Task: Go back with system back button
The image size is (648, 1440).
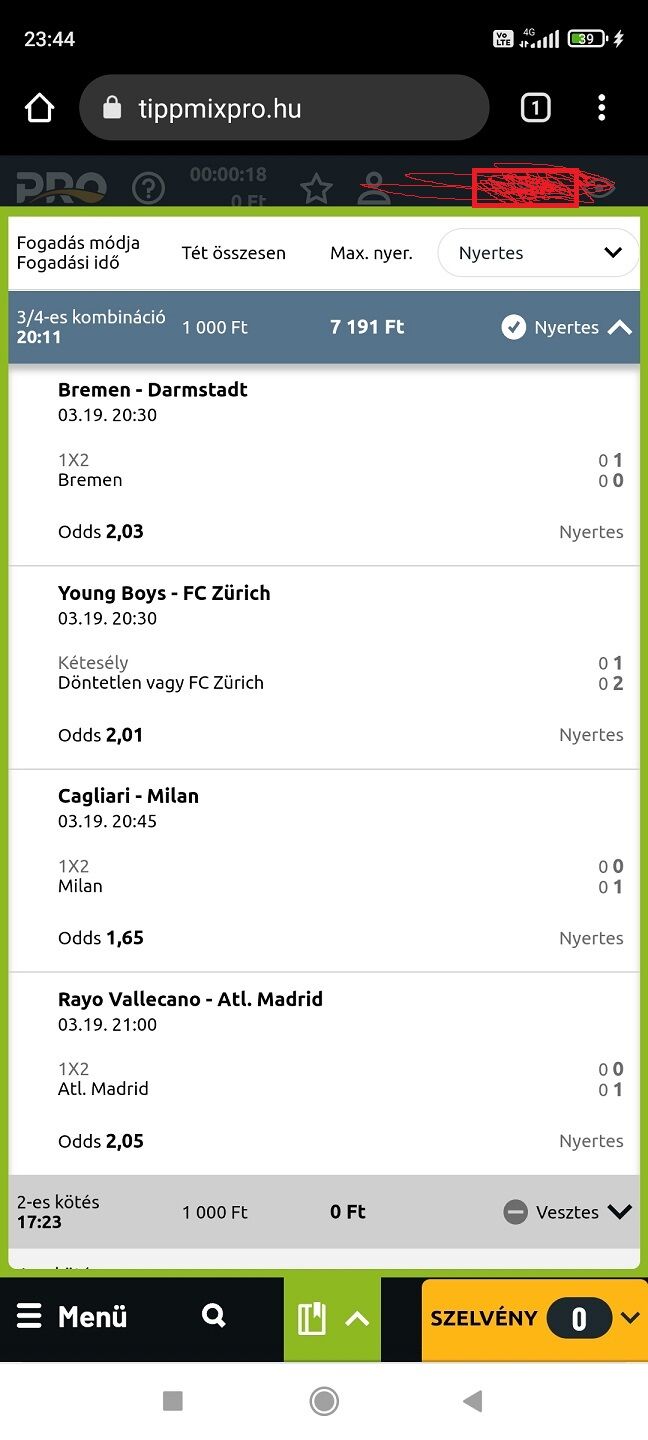Action: pos(473,1401)
